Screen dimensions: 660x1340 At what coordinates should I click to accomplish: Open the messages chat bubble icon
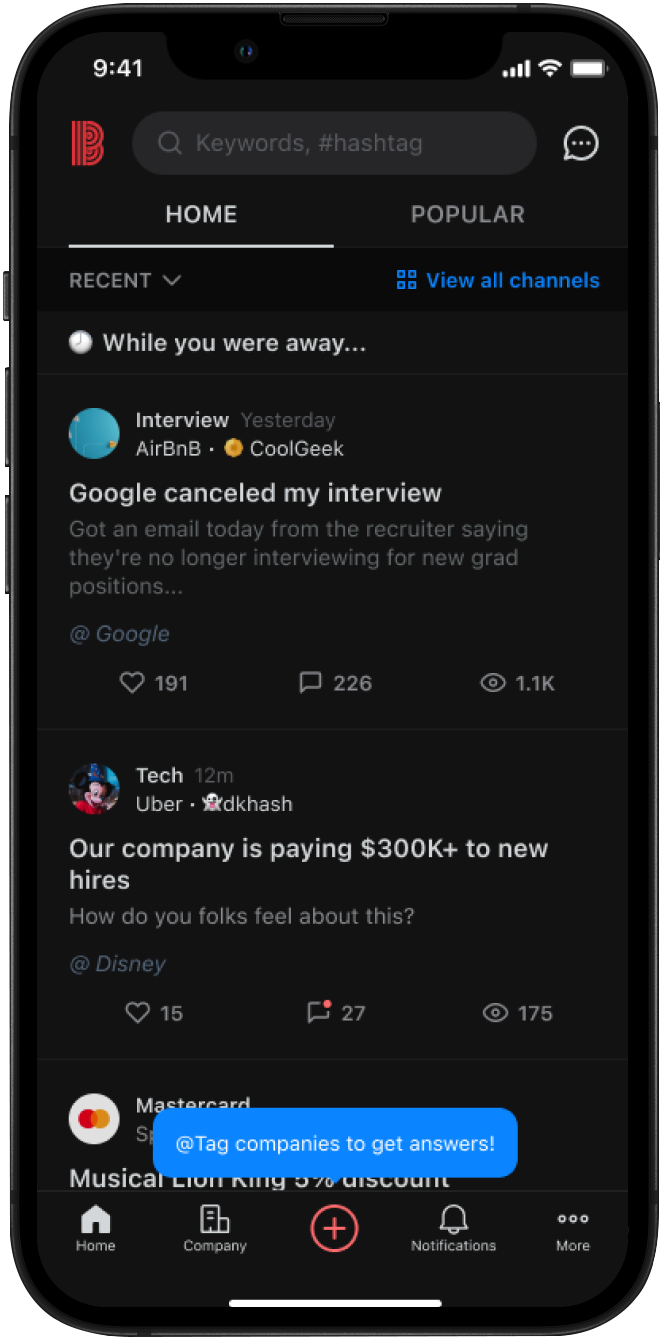click(581, 144)
